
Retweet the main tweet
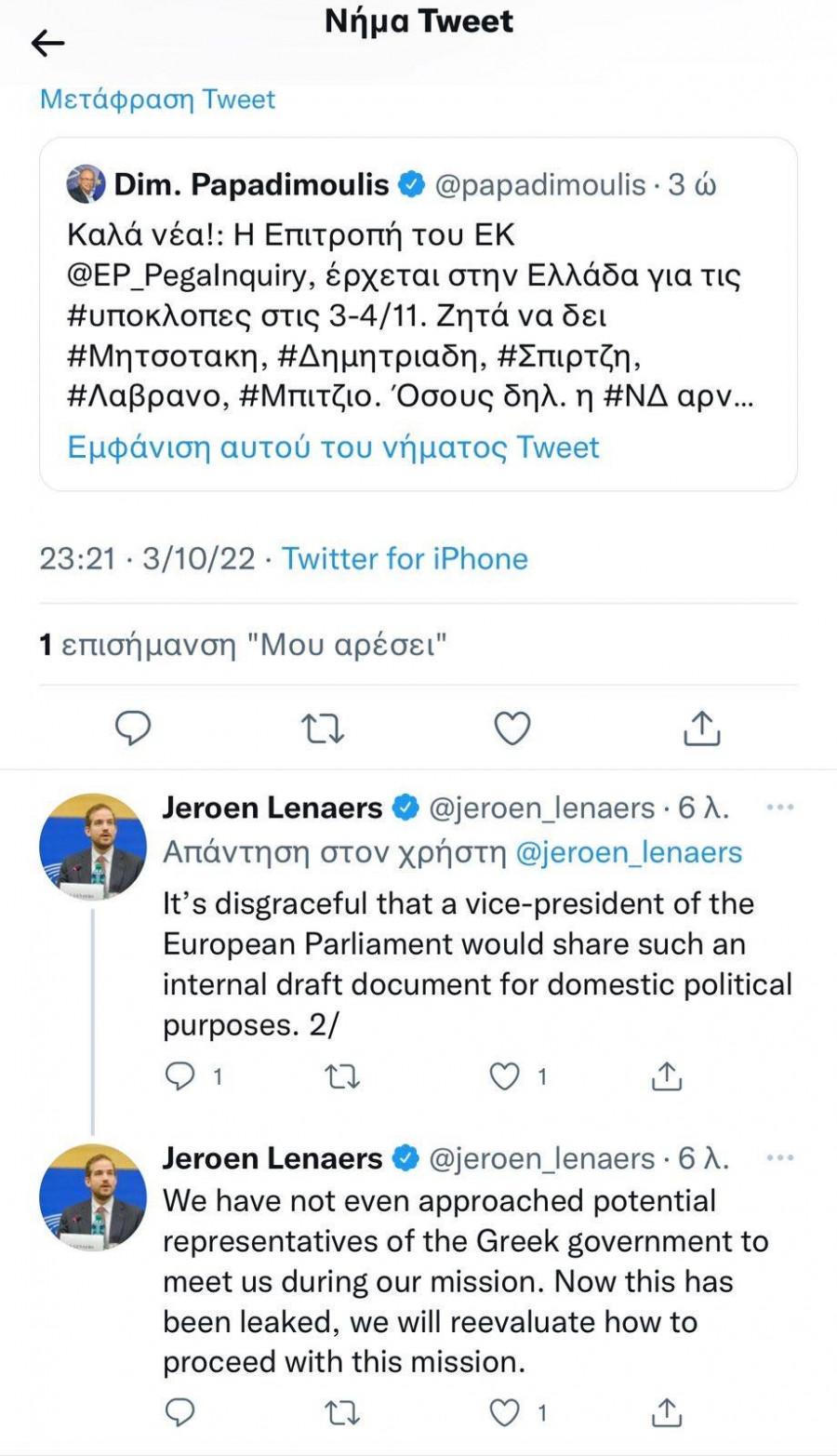tap(323, 728)
